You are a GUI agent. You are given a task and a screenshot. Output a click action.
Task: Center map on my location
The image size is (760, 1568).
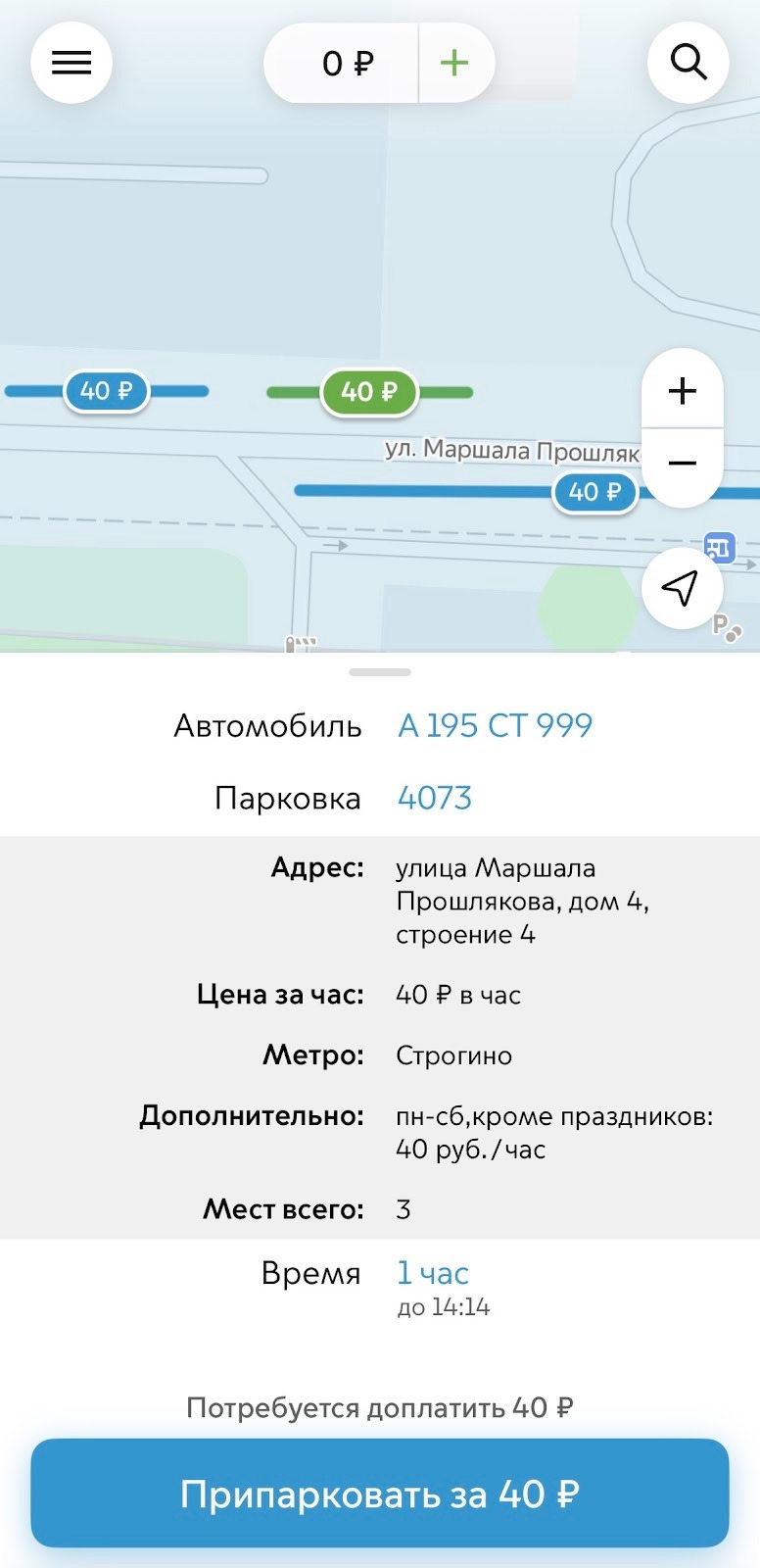click(681, 587)
